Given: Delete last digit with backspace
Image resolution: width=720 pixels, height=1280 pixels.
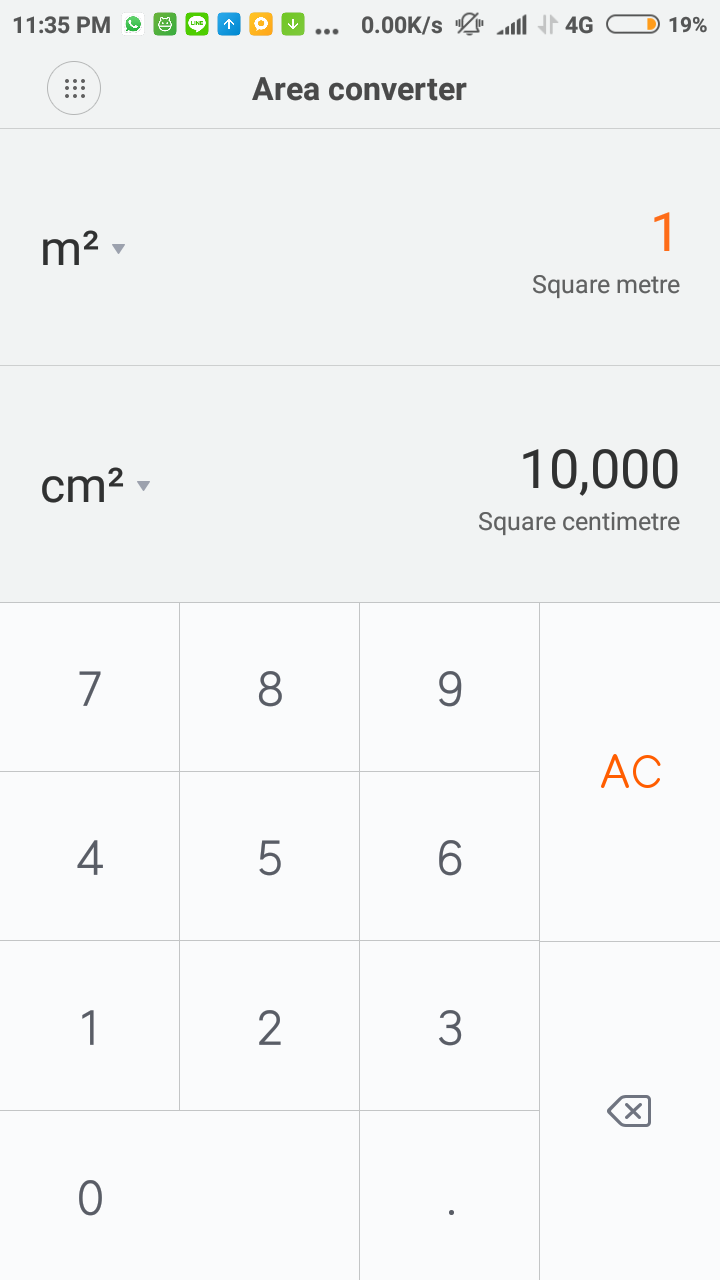Looking at the screenshot, I should (630, 1111).
